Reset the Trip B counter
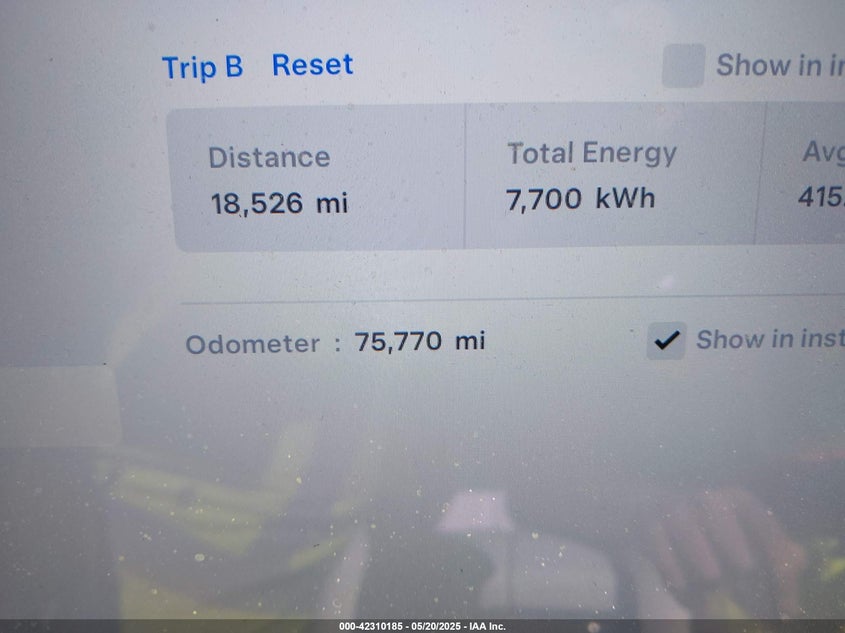This screenshot has width=845, height=633. click(312, 66)
